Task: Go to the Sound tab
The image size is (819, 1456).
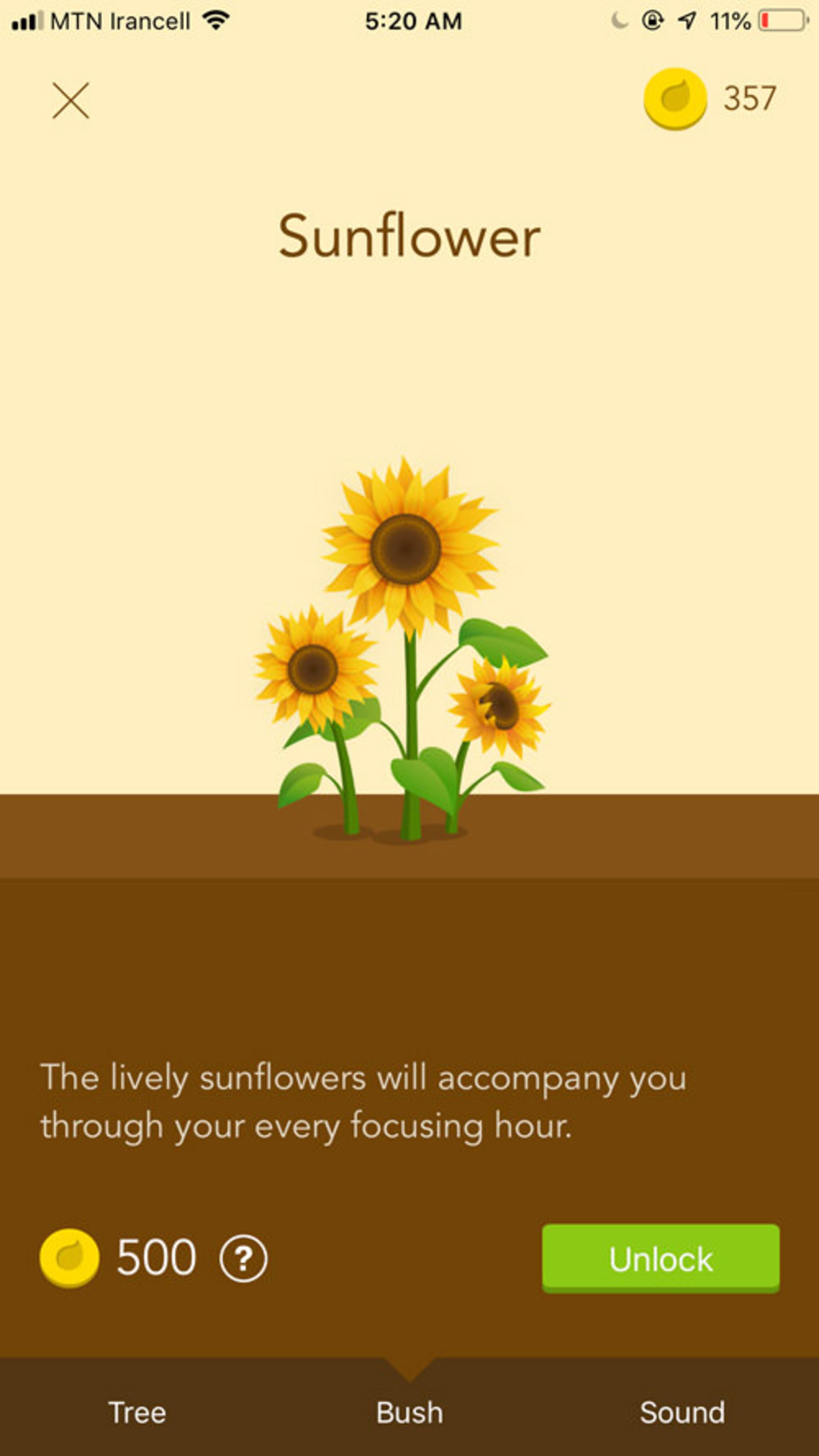Action: (x=682, y=1412)
